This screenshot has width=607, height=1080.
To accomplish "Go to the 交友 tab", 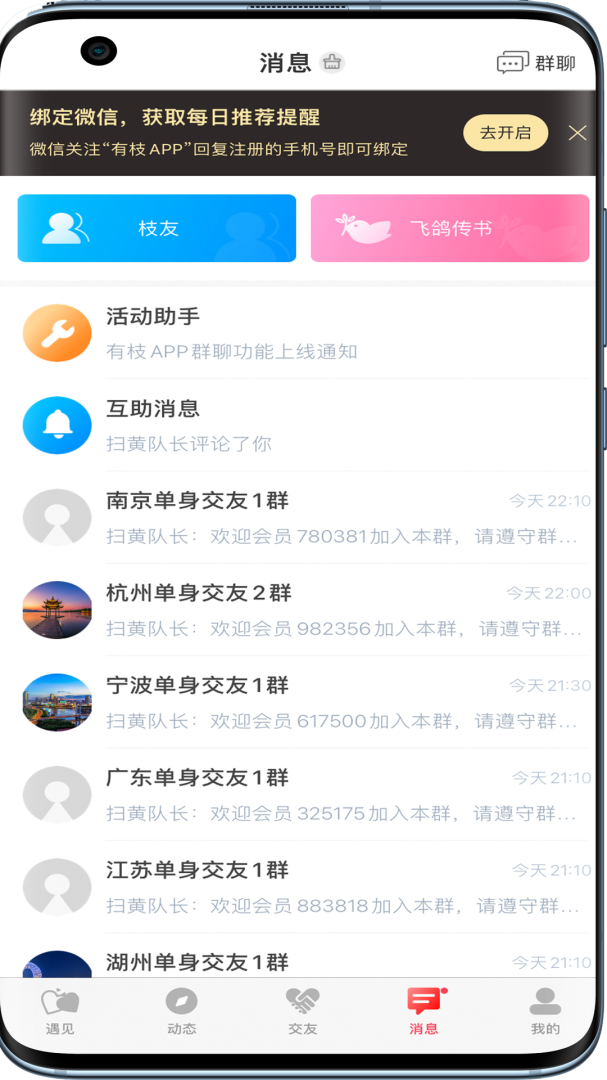I will click(302, 1010).
